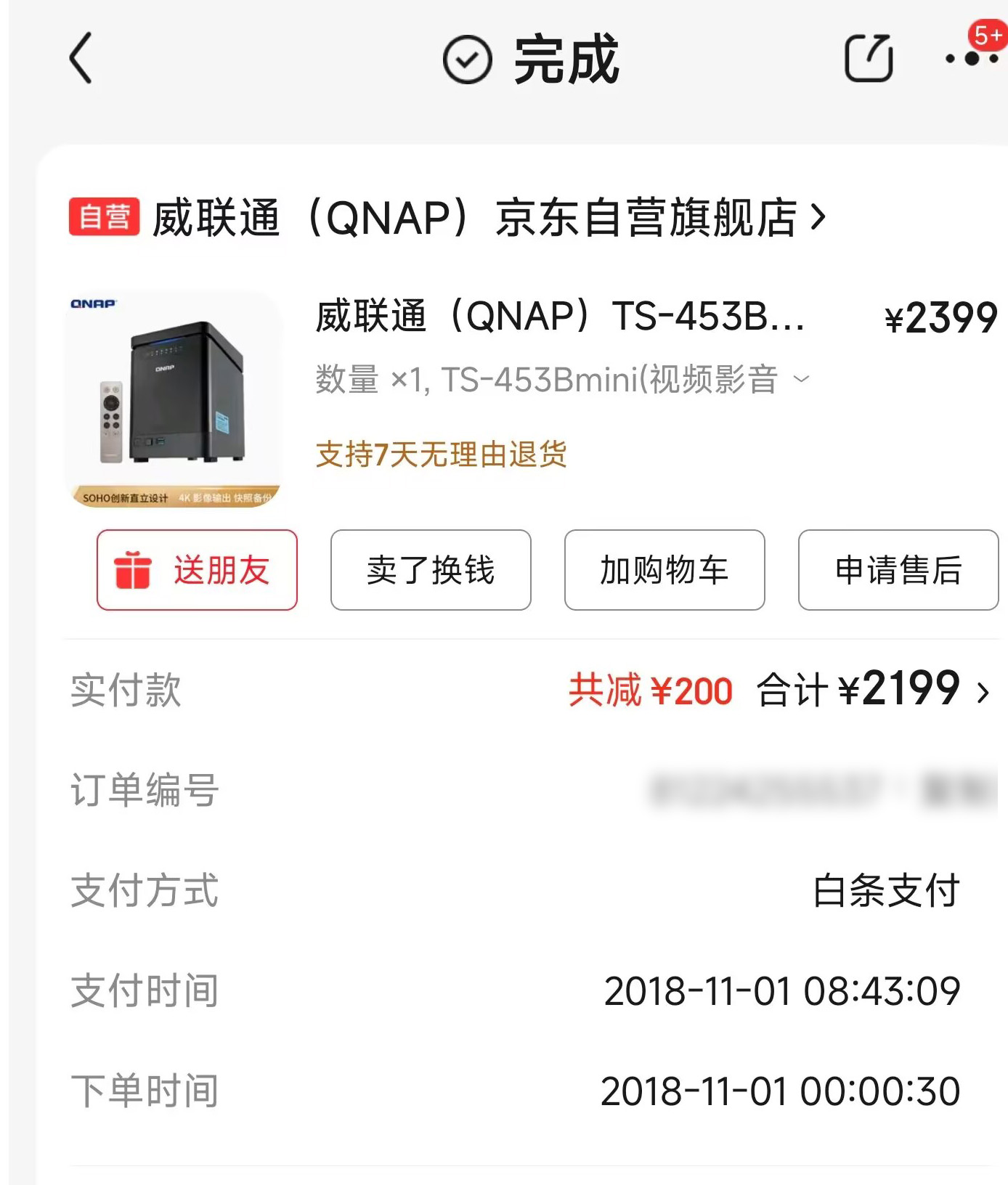
Task: Request after-sales via 申请售后
Action: click(x=898, y=570)
